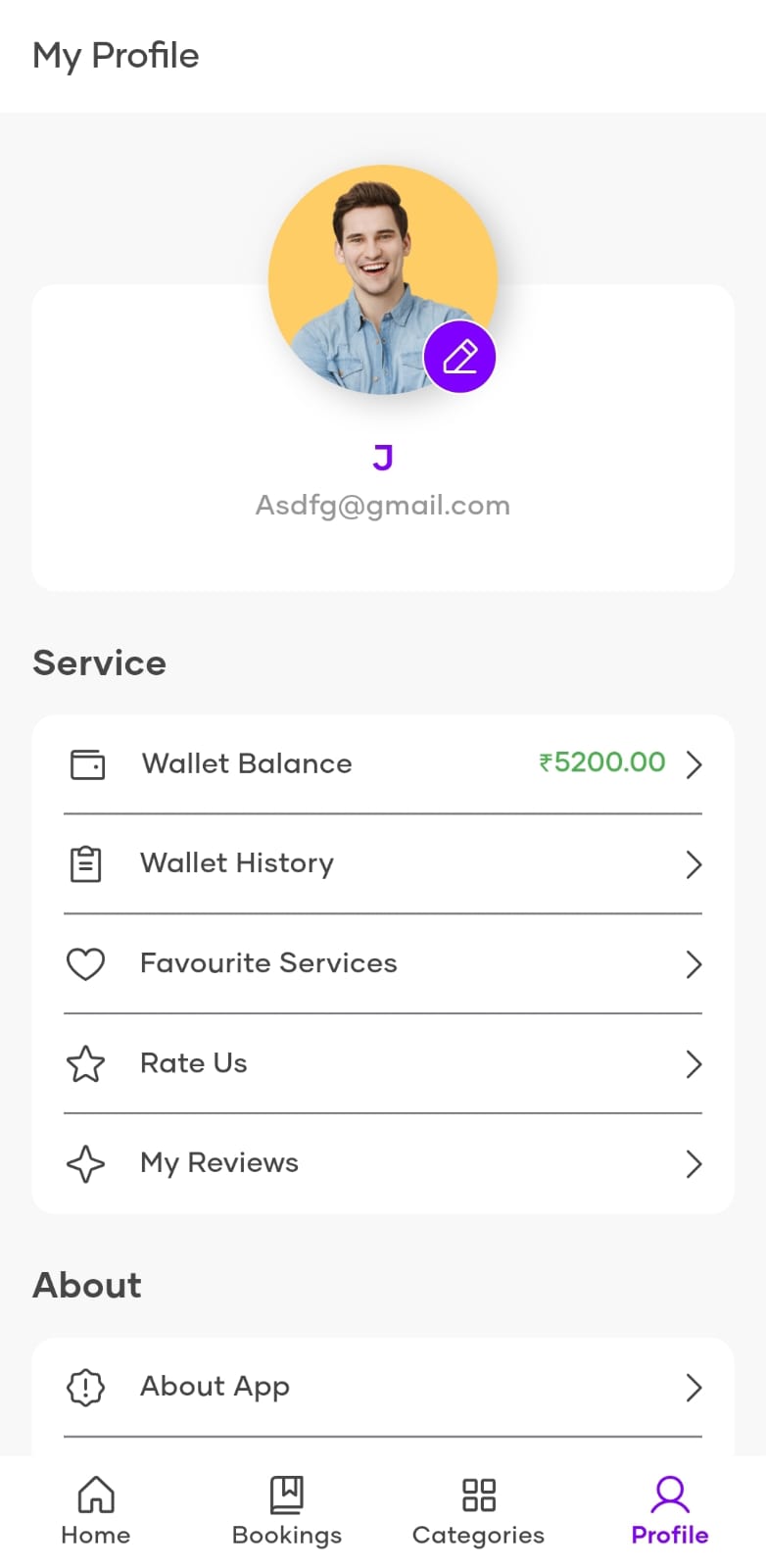The width and height of the screenshot is (766, 1568).
Task: Open the Categories tab
Action: (x=478, y=1510)
